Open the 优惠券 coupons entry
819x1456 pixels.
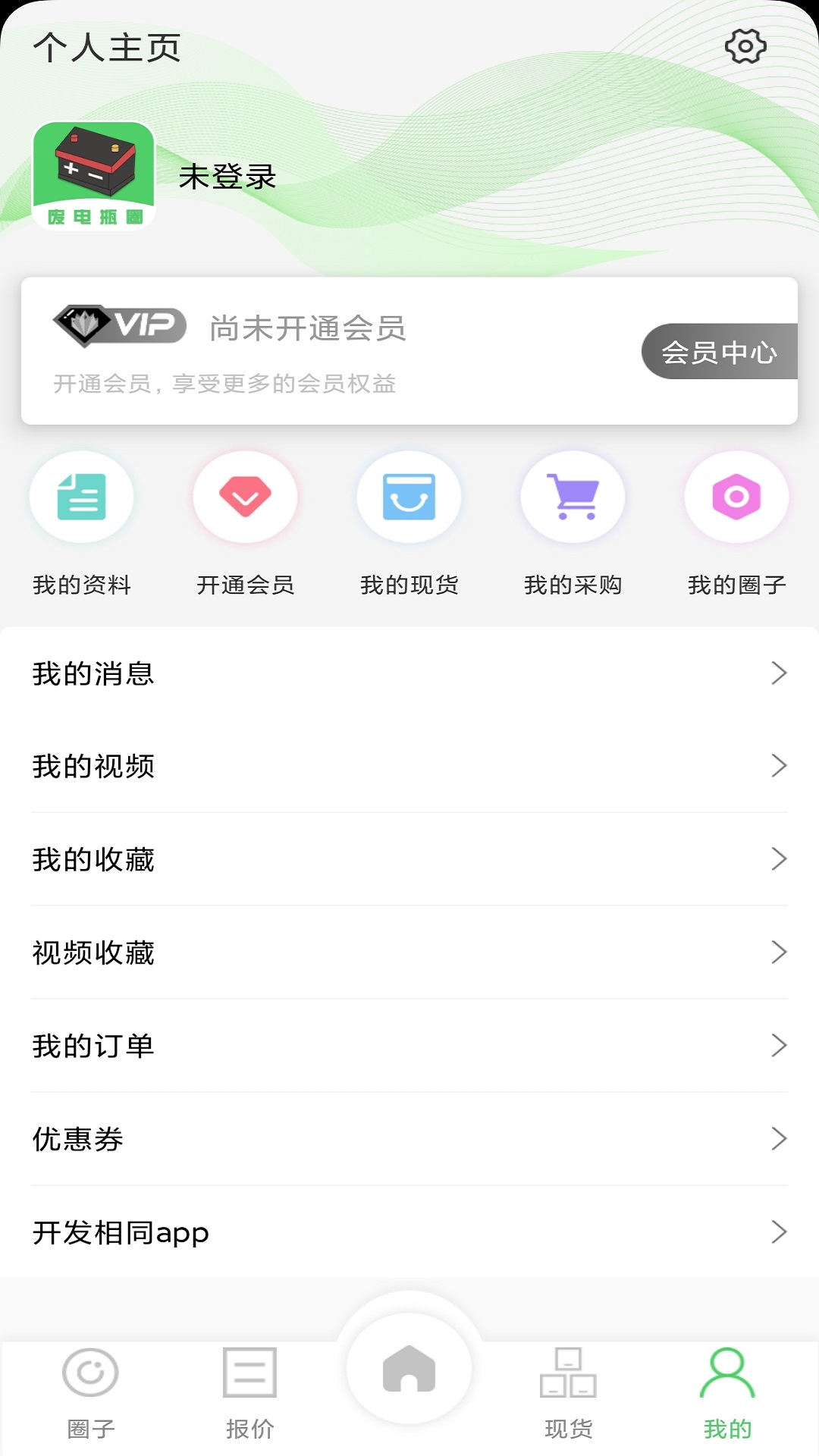(x=409, y=1138)
